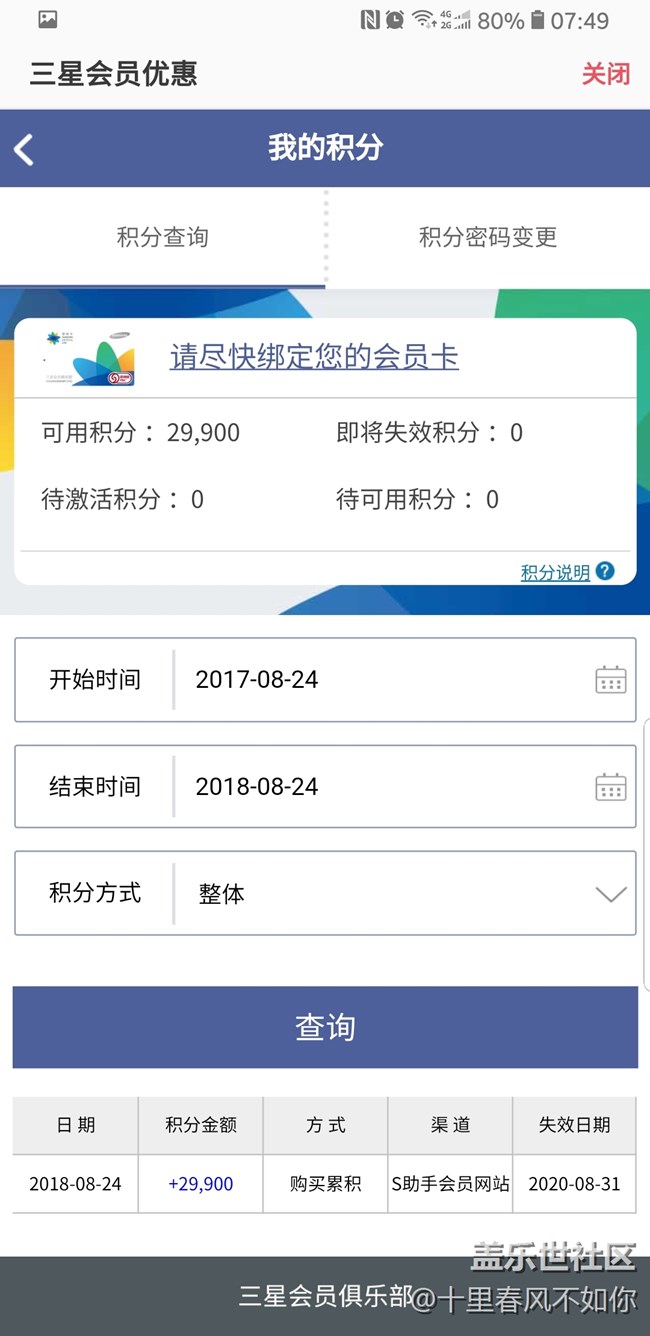Open the 请尽快绑定您的会员卡 link

tap(314, 357)
